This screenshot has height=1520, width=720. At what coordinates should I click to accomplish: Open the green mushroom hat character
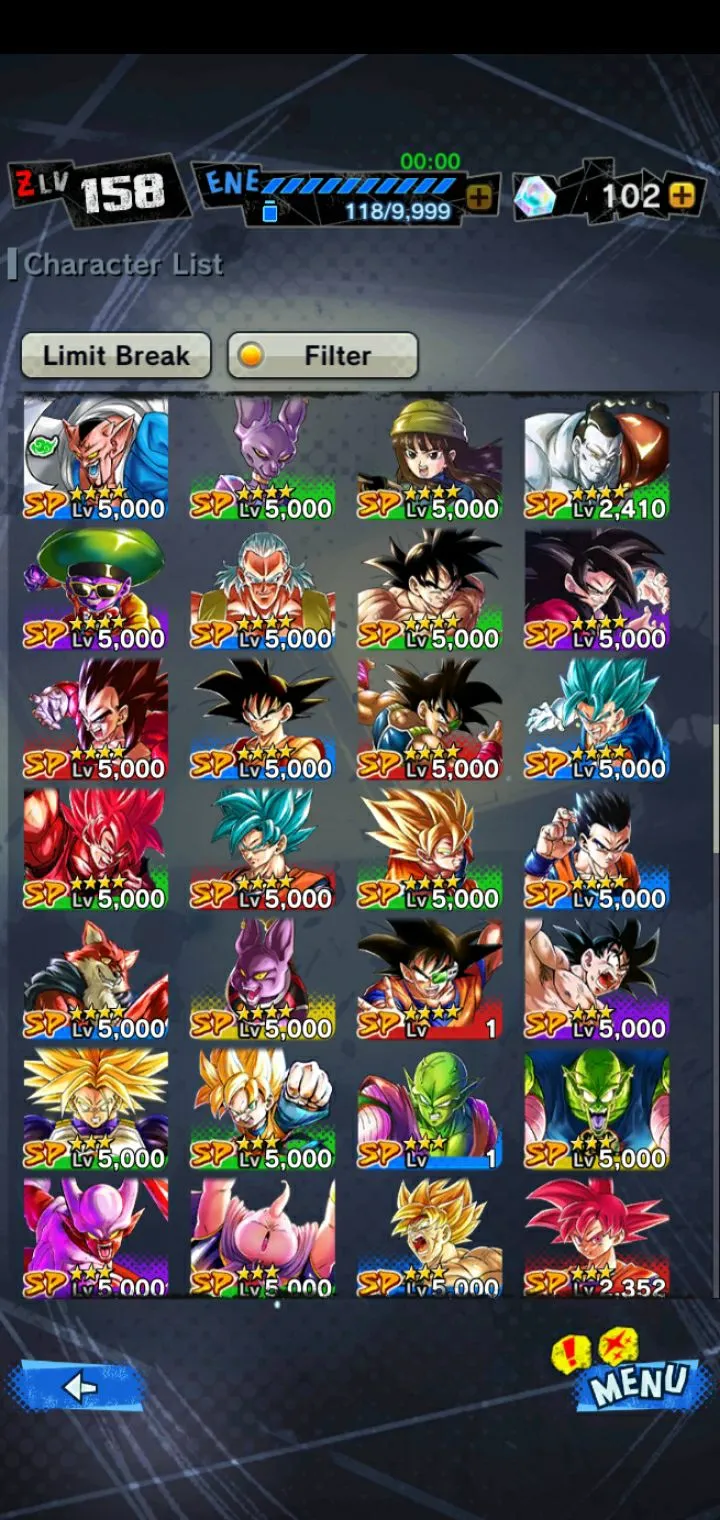pos(96,589)
